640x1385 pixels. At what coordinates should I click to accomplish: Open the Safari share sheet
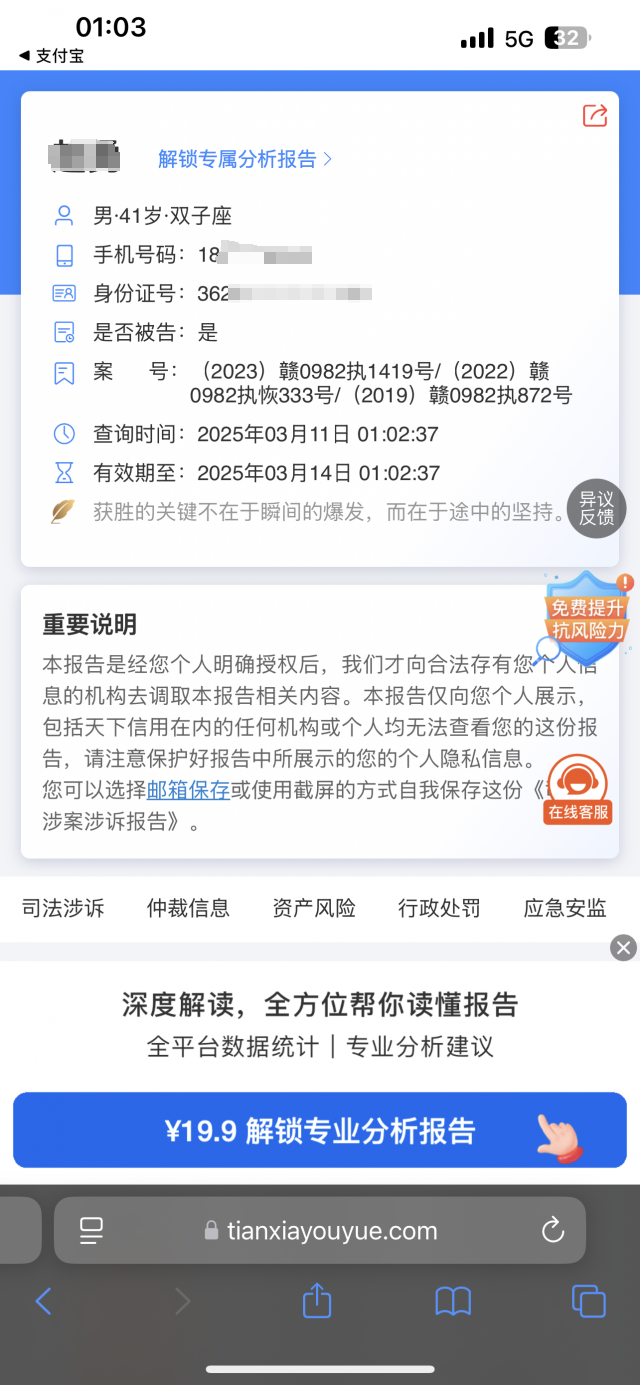pyautogui.click(x=317, y=1301)
